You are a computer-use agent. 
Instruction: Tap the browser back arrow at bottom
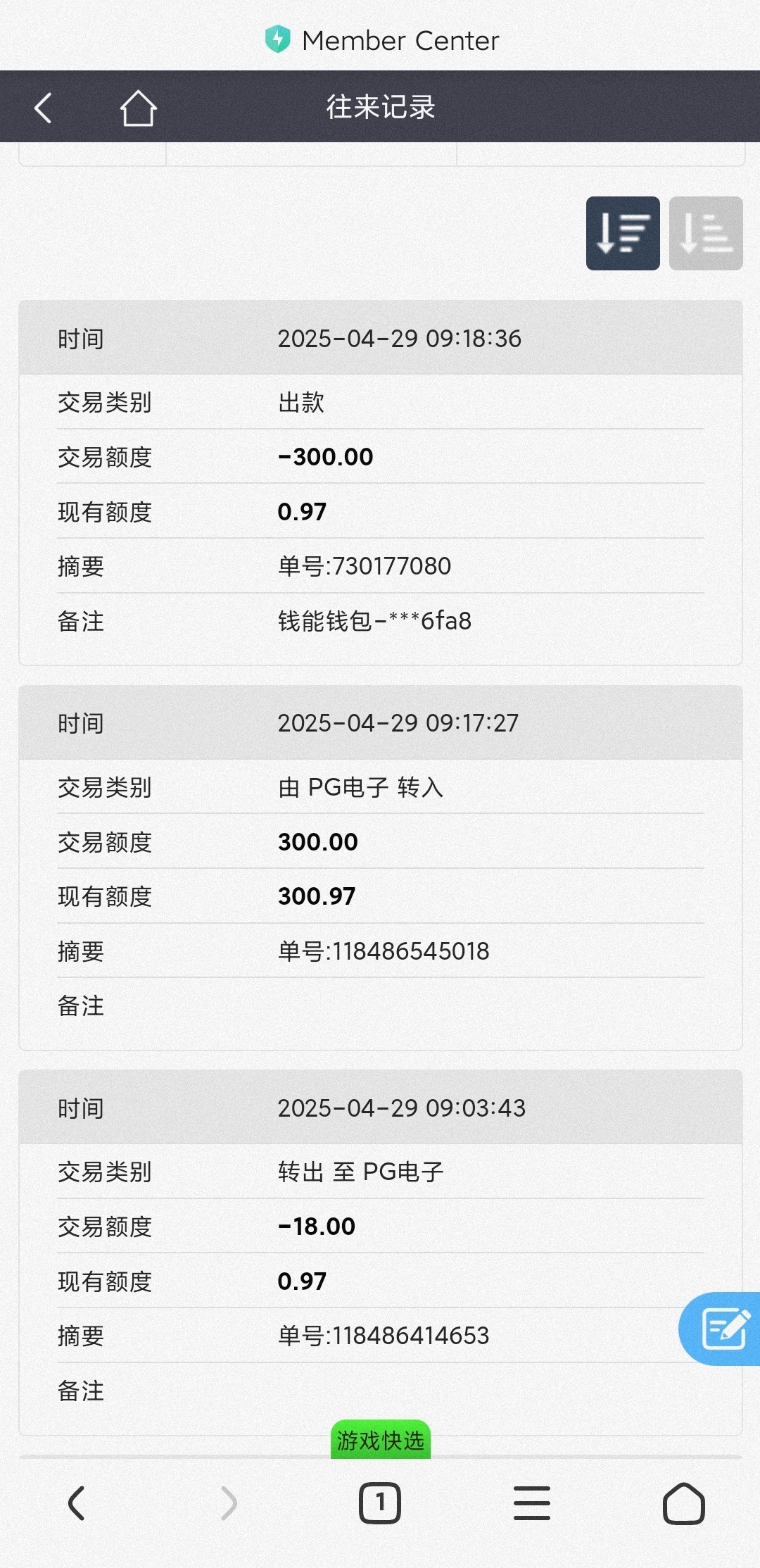click(x=77, y=1503)
